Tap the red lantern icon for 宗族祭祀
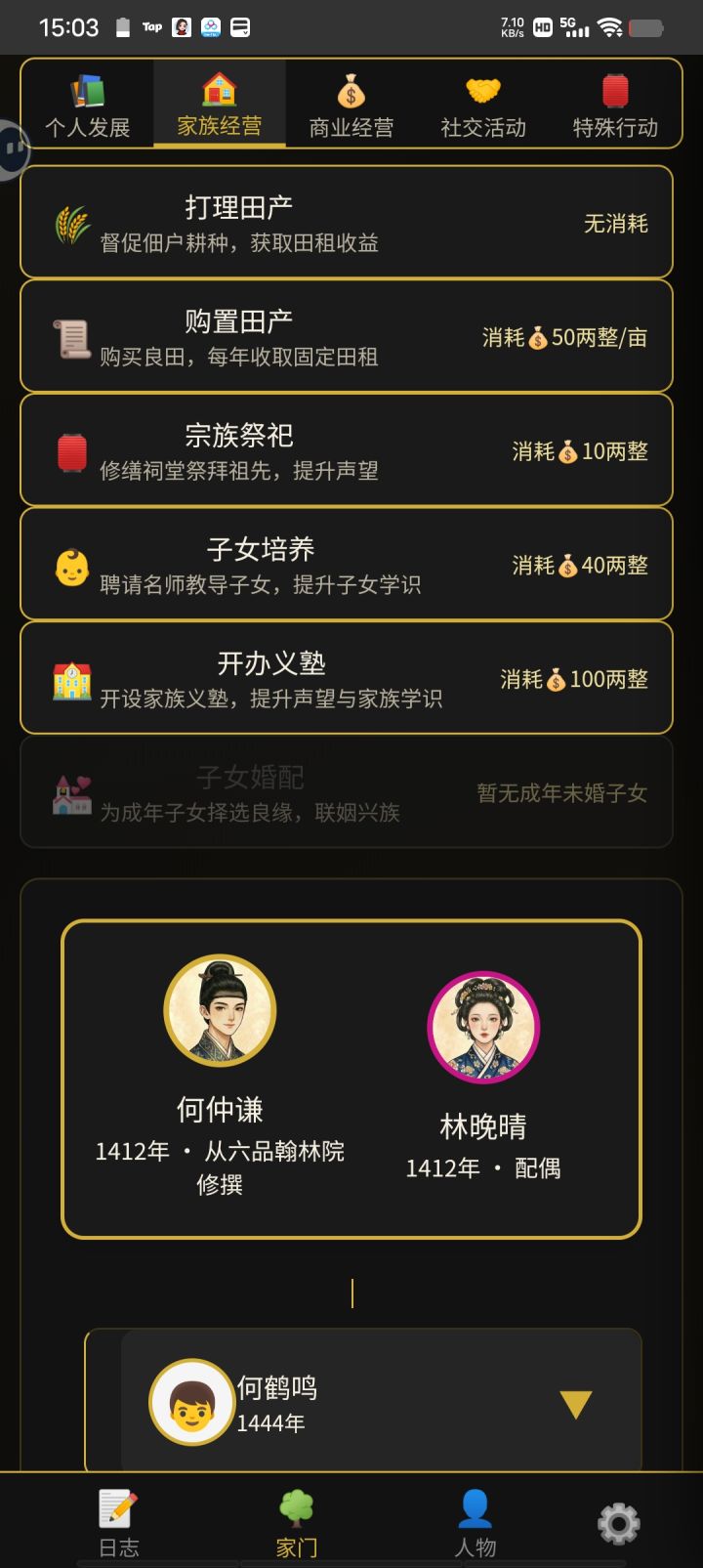The height and width of the screenshot is (1568, 703). 71,450
